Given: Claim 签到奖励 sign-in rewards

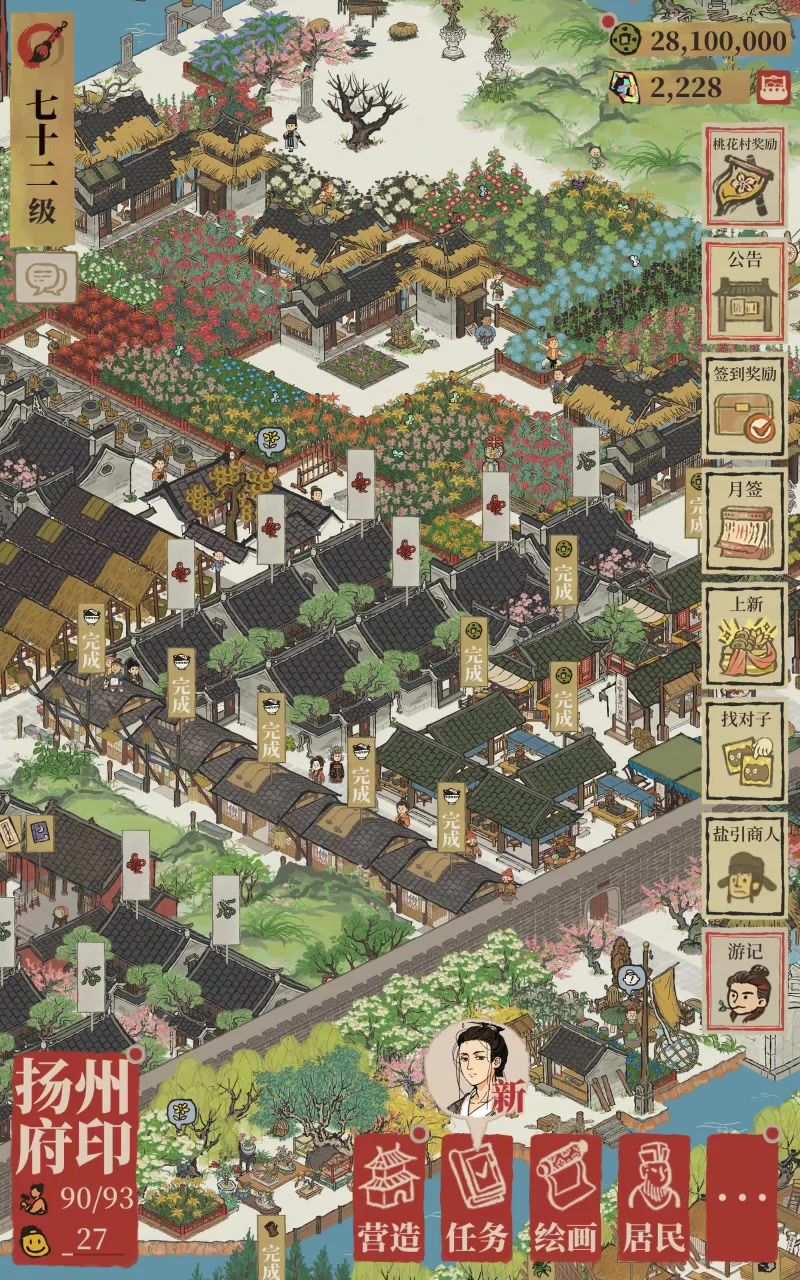Looking at the screenshot, I should point(744,405).
